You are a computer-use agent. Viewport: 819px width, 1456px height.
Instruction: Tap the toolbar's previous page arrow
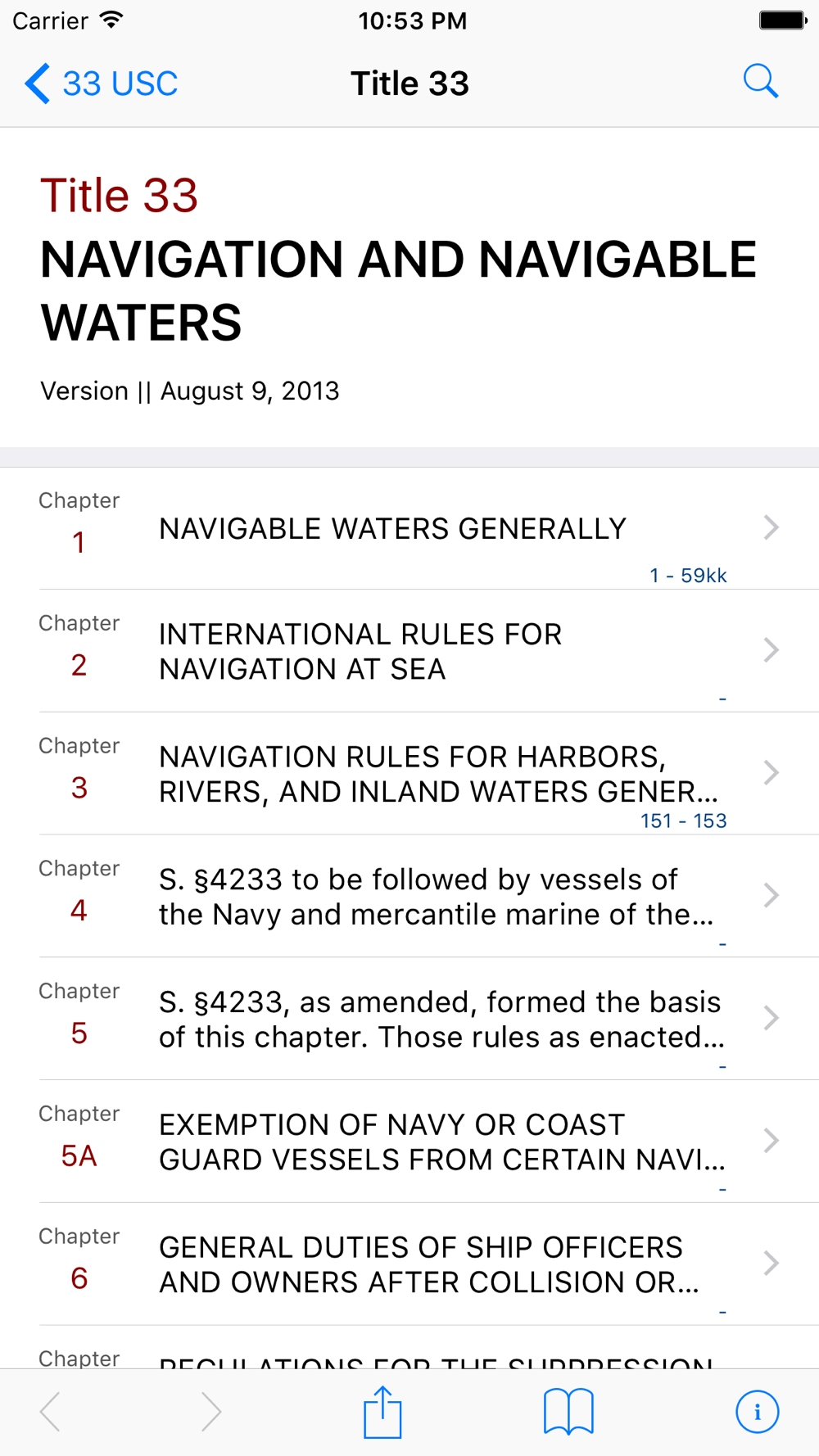coord(50,1412)
